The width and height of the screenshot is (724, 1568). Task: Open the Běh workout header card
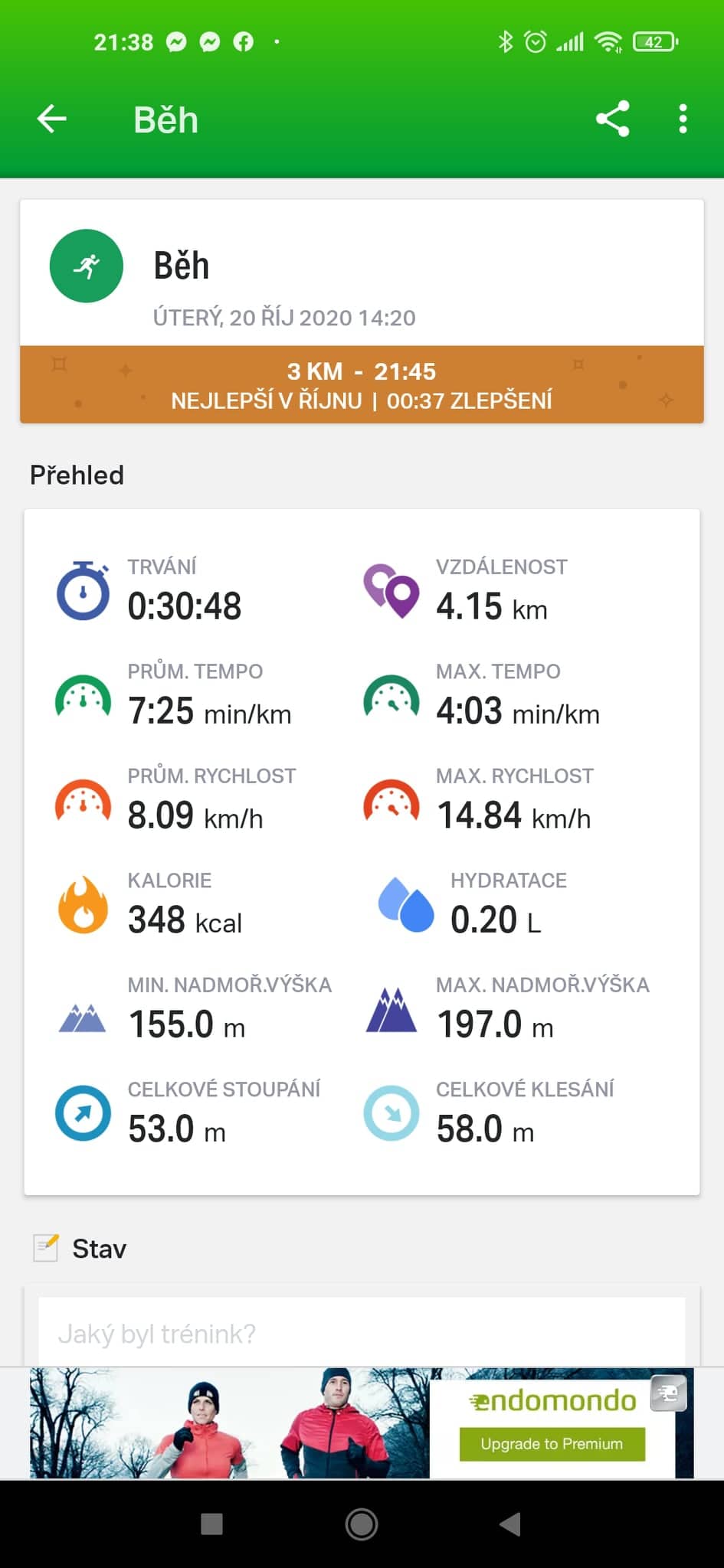(362, 273)
